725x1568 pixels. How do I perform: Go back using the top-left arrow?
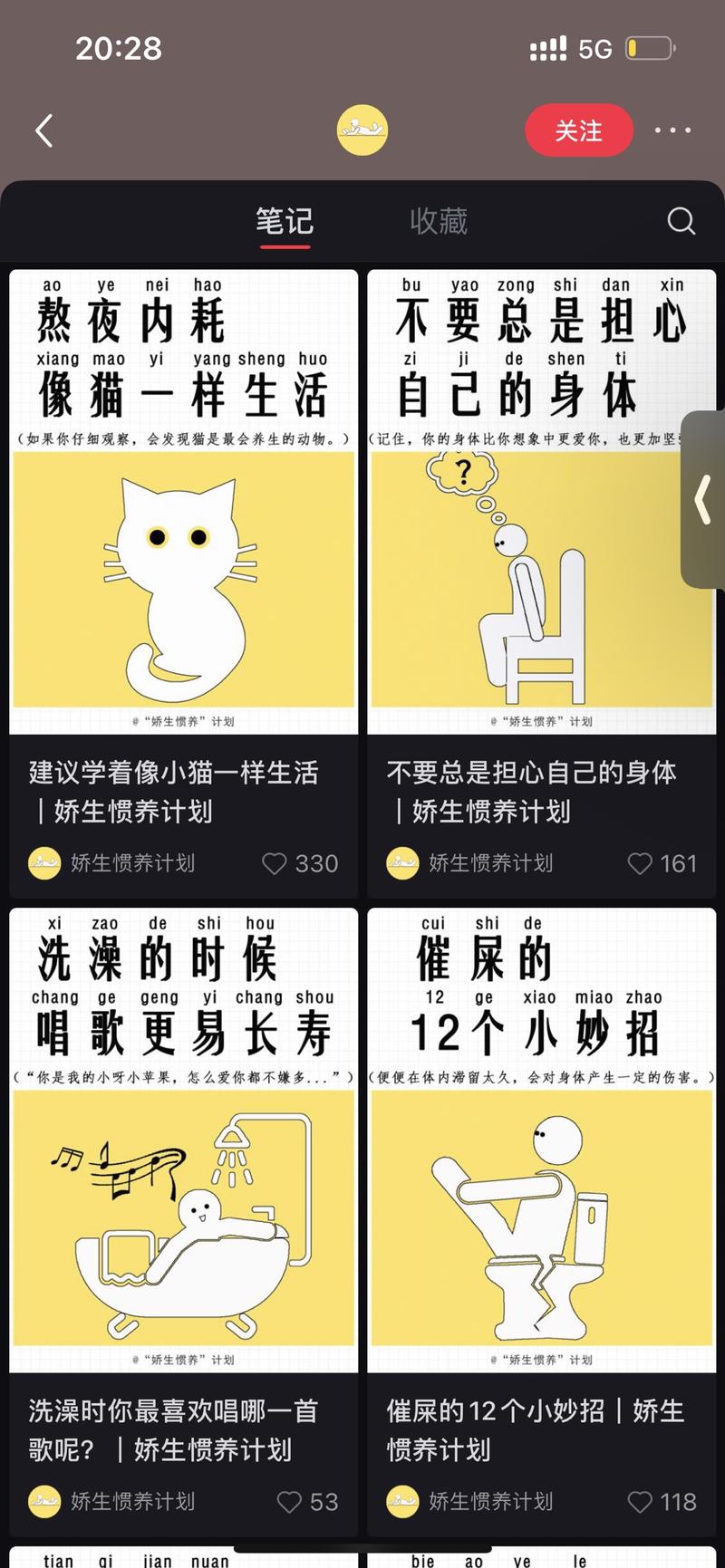43,130
